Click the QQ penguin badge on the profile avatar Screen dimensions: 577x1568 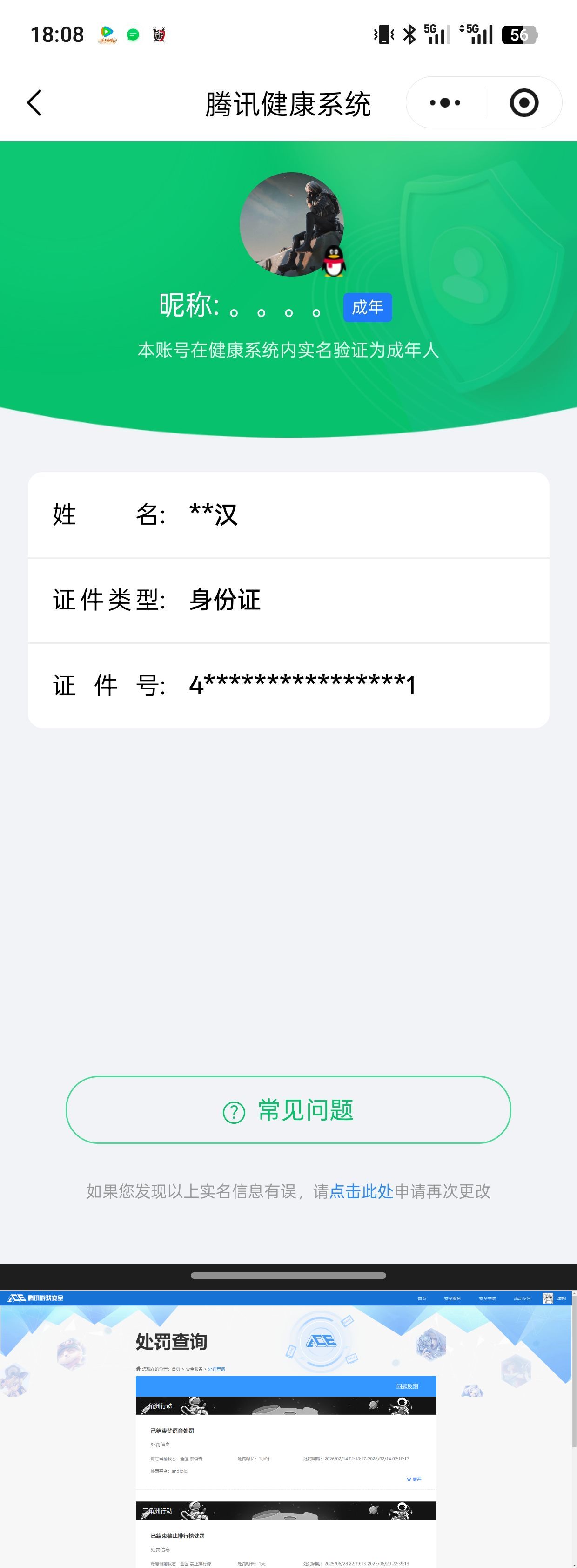coord(335,261)
